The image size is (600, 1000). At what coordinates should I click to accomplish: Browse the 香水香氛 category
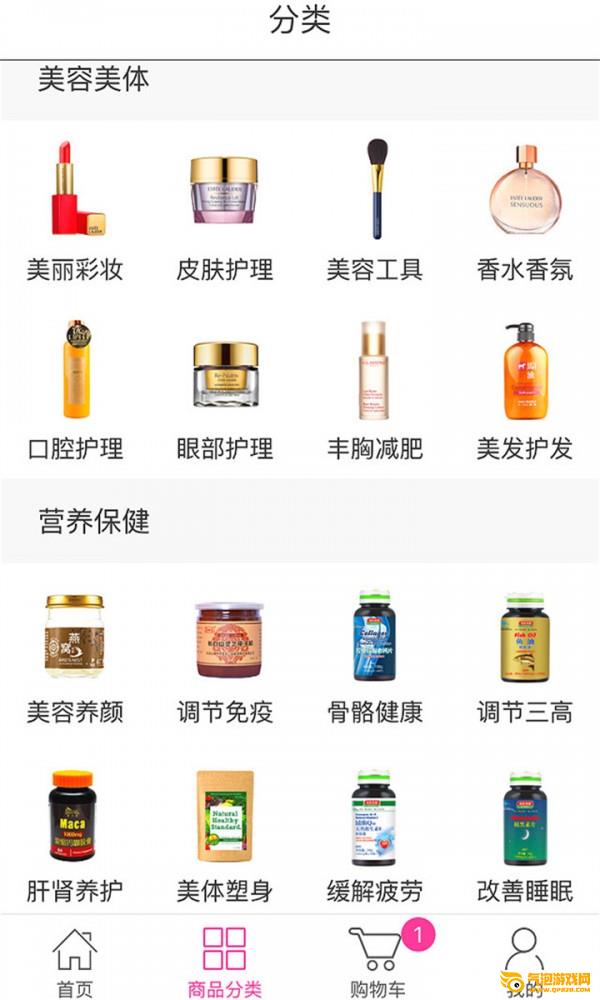tap(525, 212)
